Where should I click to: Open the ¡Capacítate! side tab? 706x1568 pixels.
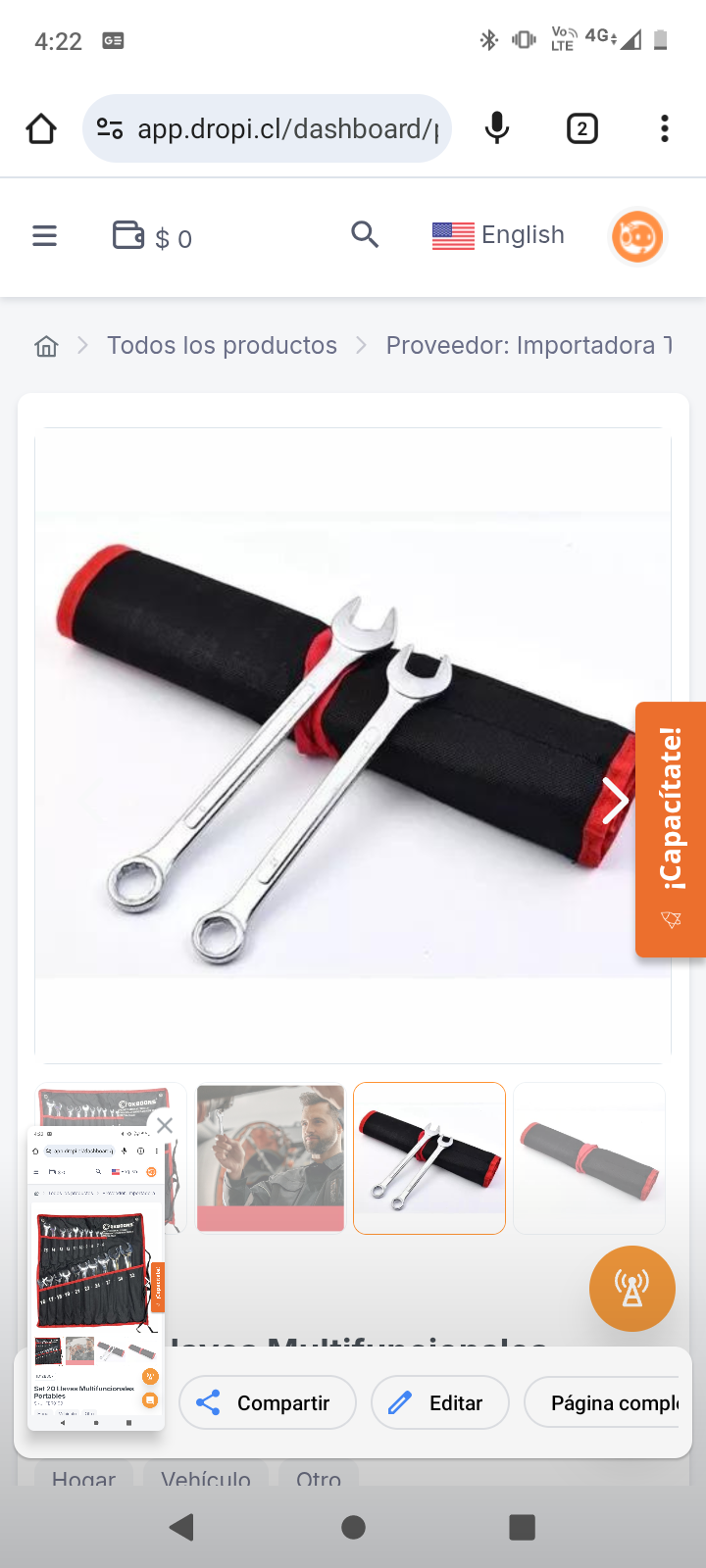point(671,828)
